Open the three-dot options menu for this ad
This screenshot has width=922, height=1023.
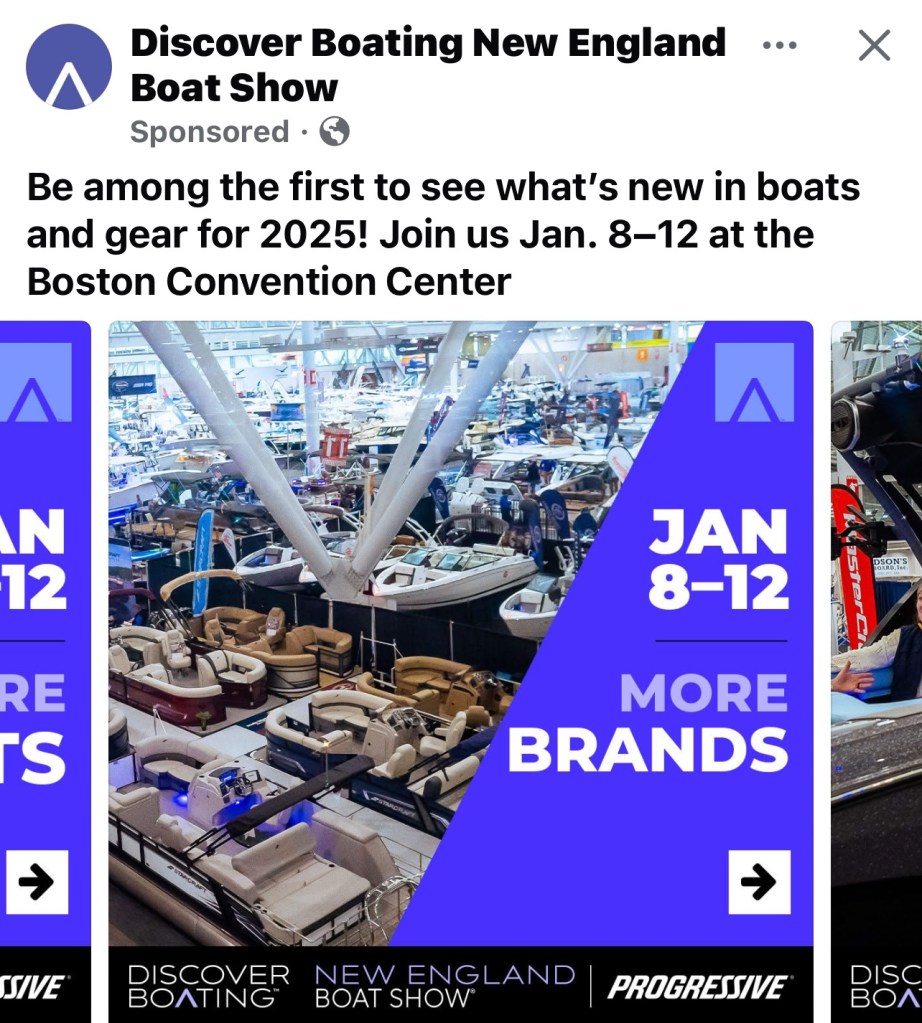779,45
